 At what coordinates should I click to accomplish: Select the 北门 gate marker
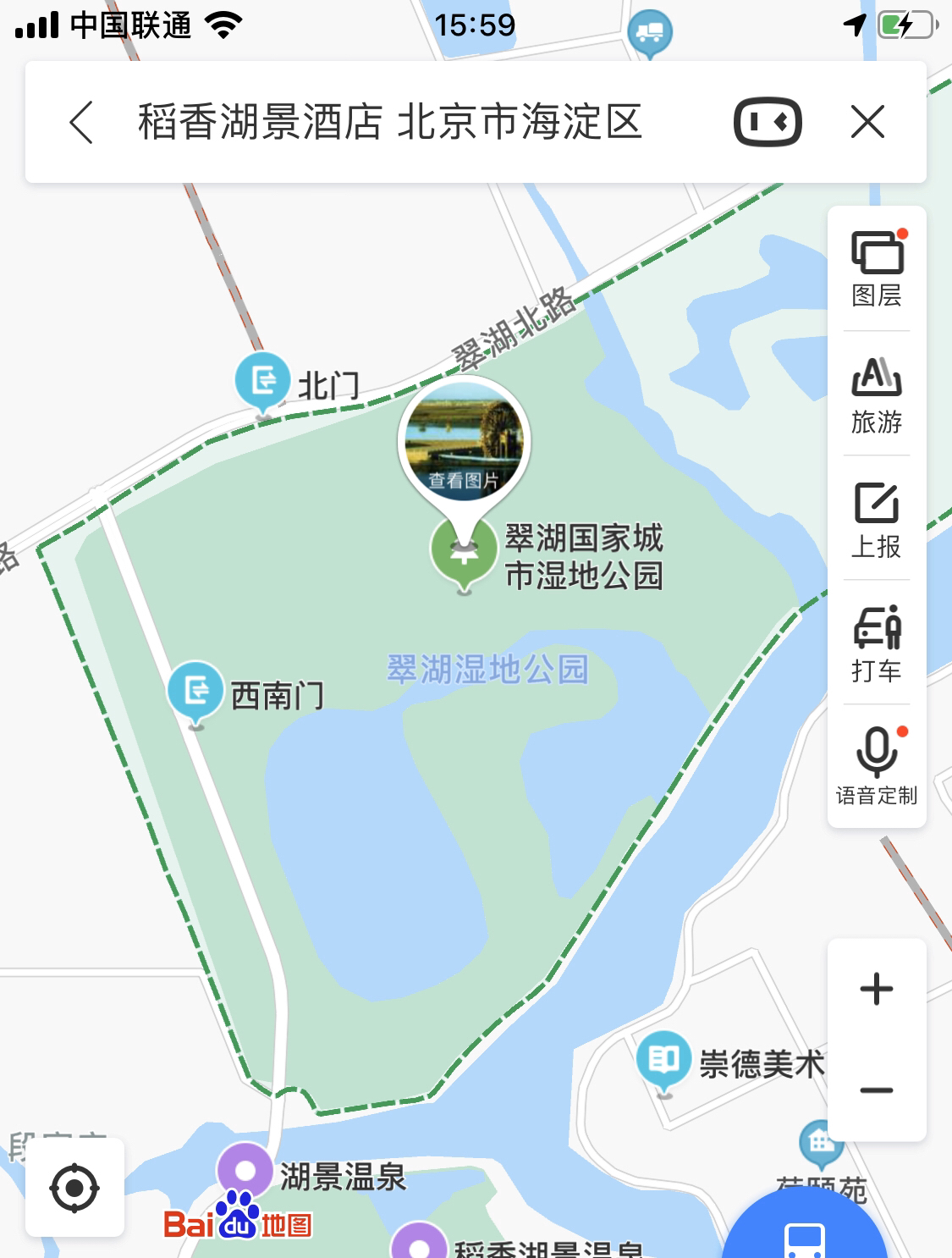point(261,381)
